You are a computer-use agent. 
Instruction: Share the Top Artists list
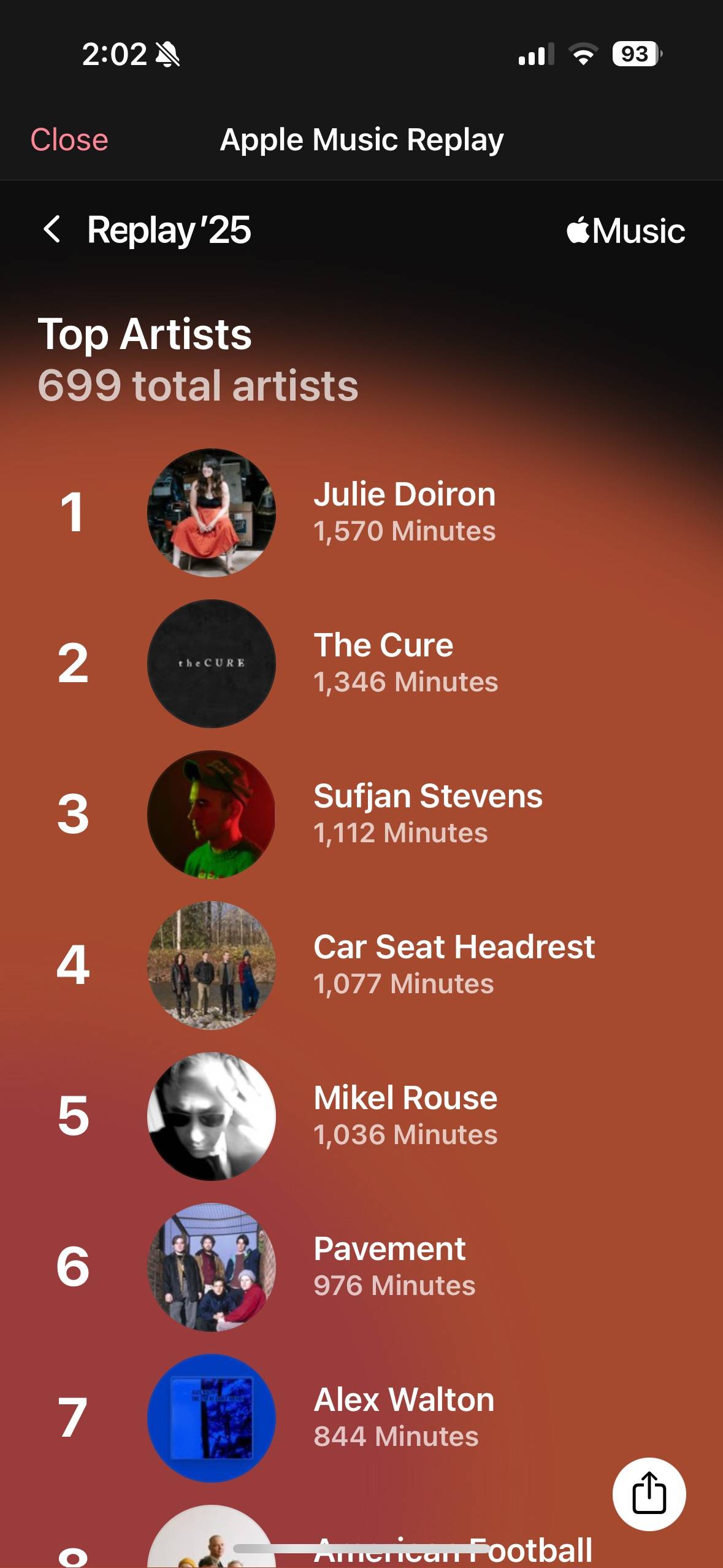click(649, 1494)
